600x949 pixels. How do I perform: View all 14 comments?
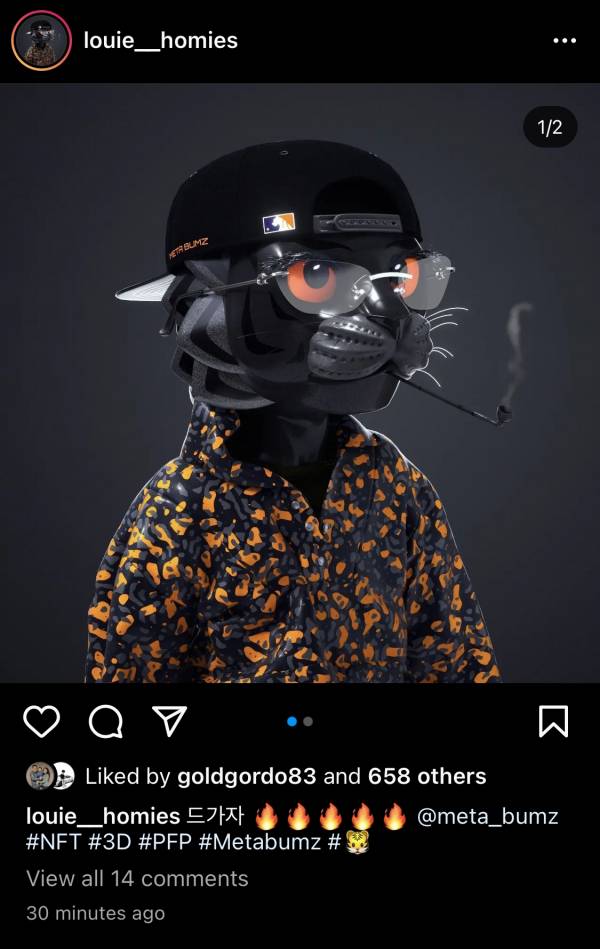point(137,879)
